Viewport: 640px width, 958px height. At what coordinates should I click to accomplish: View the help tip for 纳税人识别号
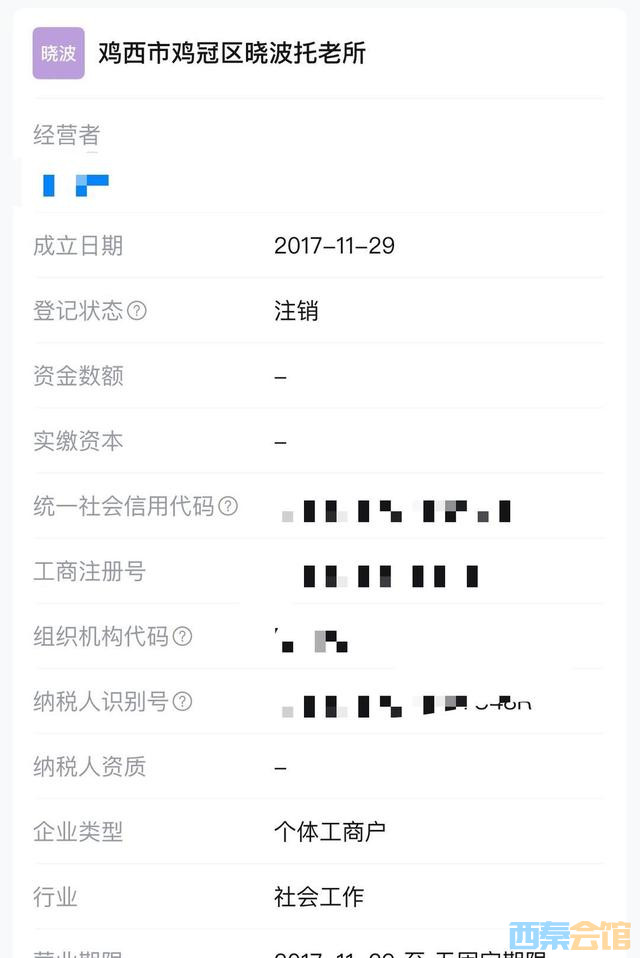[x=182, y=702]
